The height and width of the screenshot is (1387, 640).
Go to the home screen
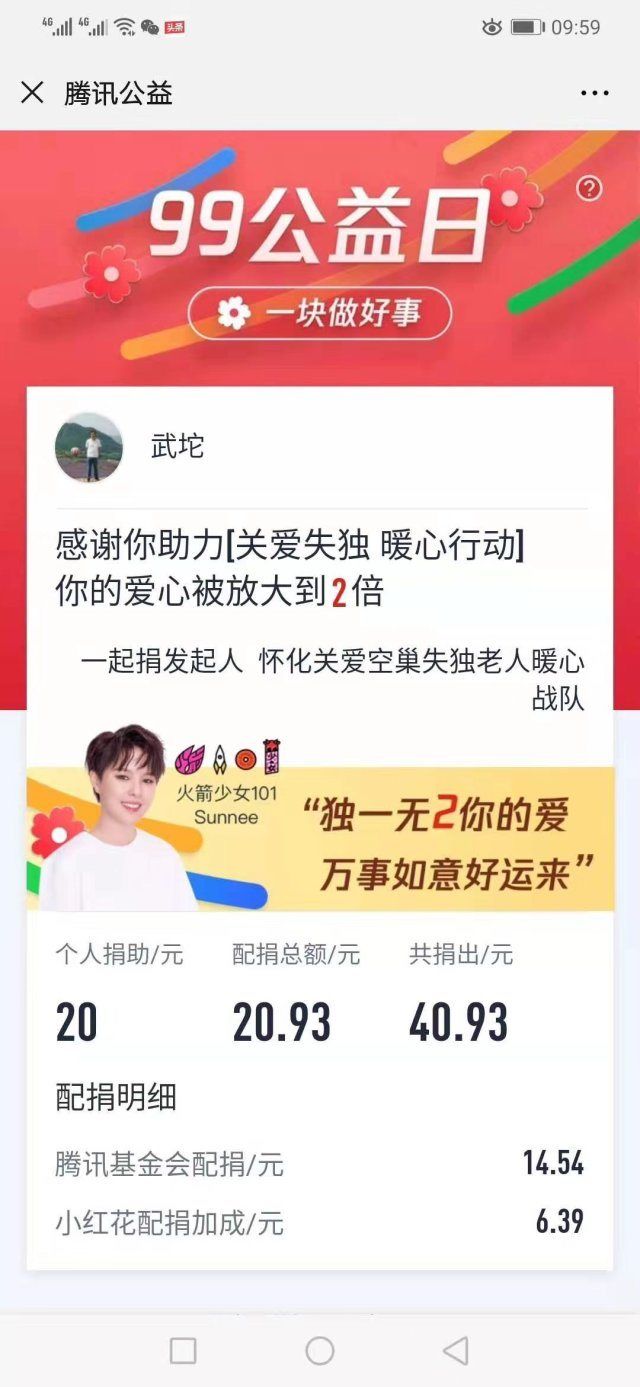coord(320,1351)
